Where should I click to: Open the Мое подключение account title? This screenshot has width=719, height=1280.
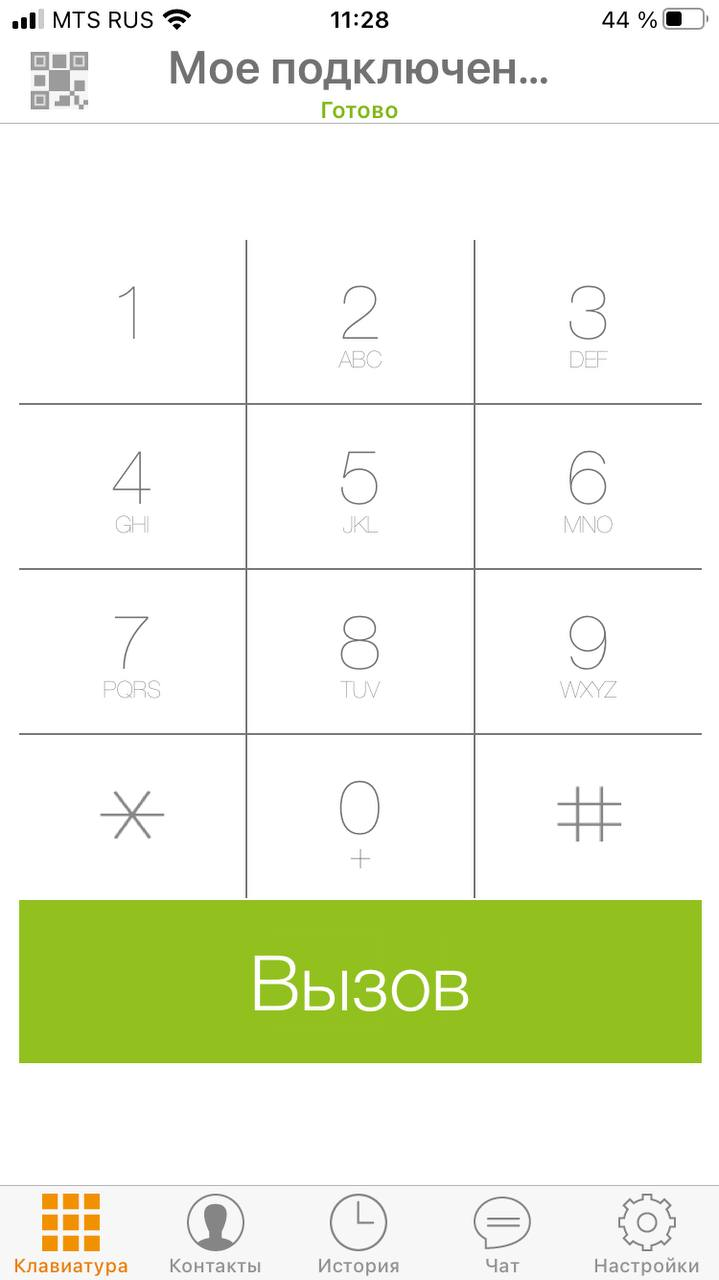359,72
